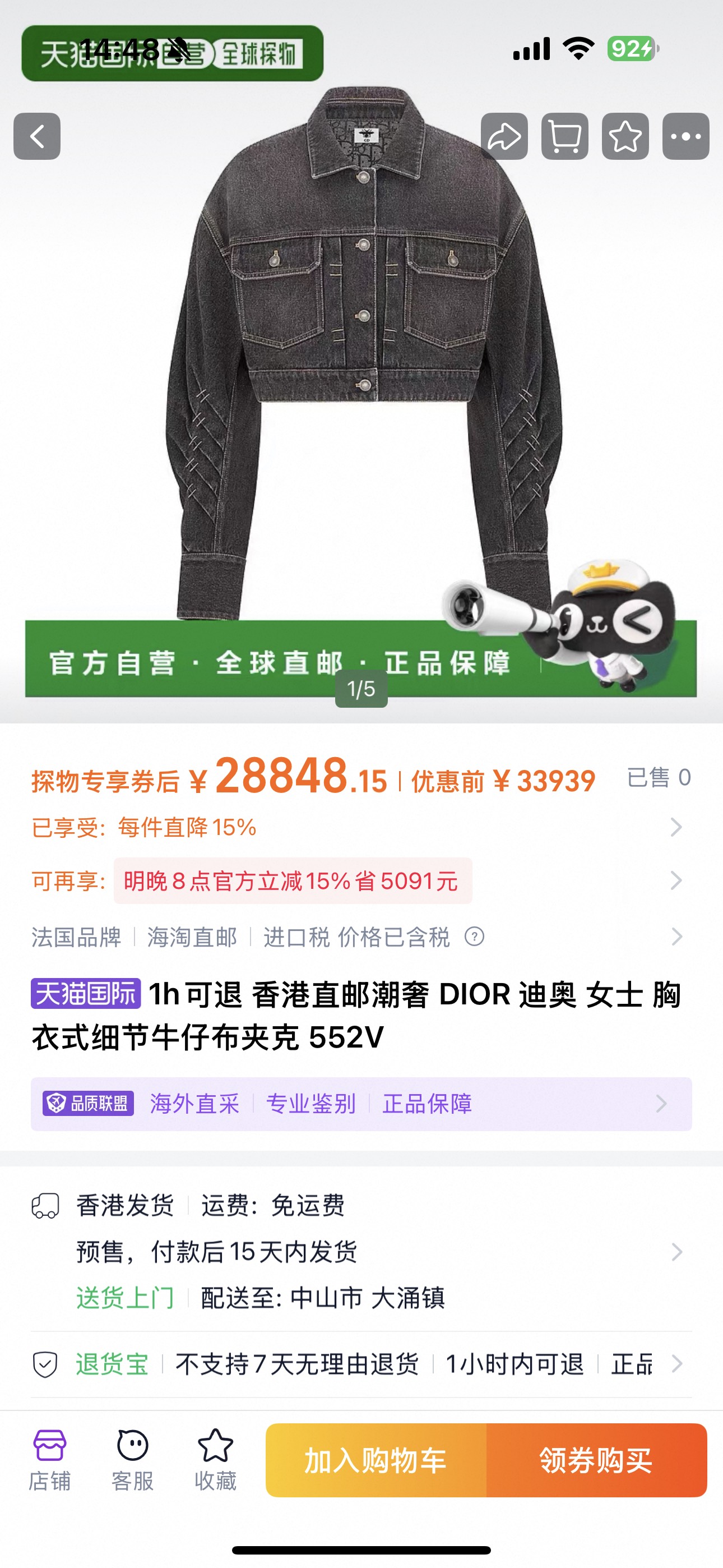
Task: Open the shopping cart icon
Action: [x=565, y=136]
